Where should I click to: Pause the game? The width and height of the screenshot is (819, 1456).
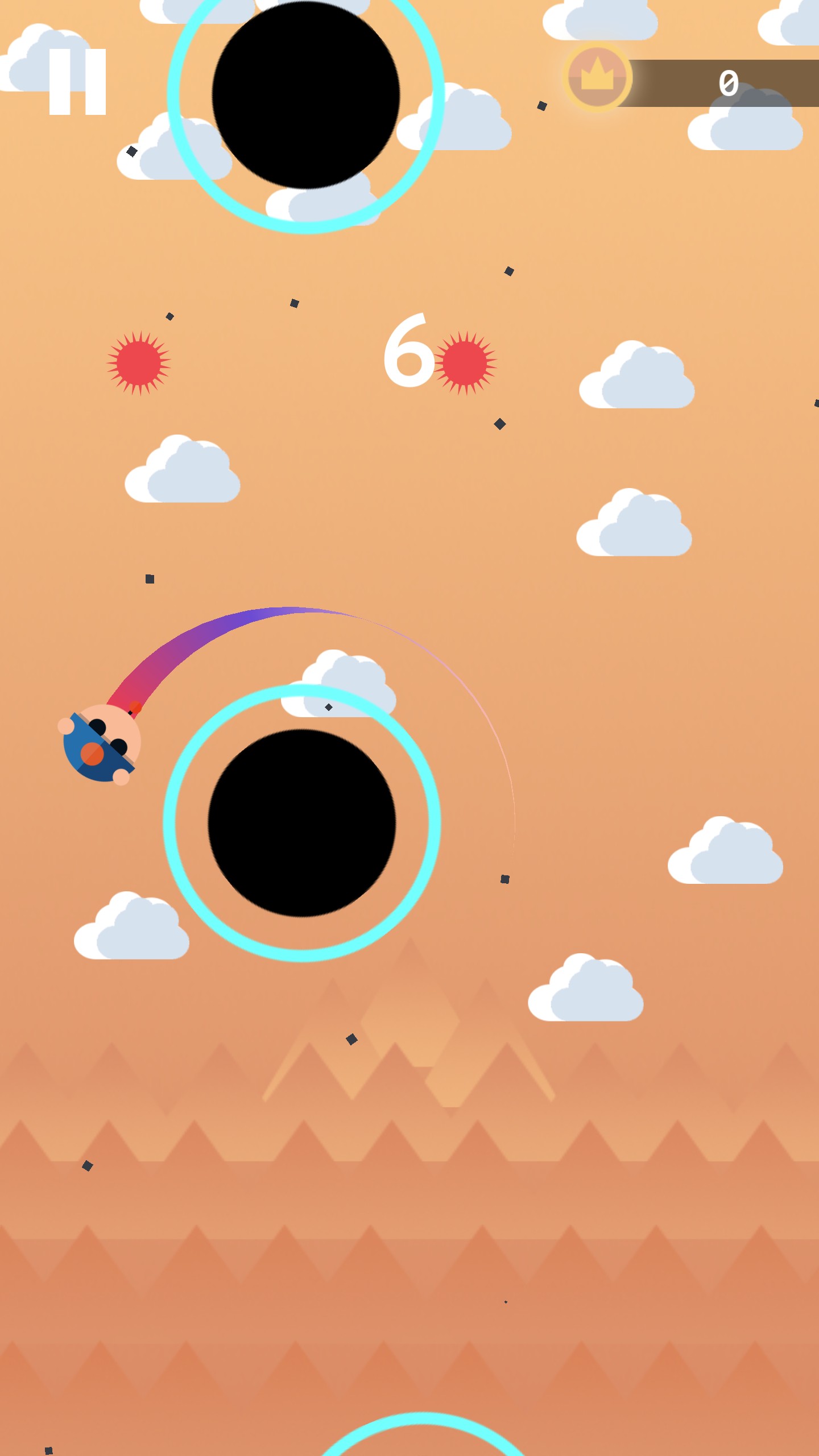coord(77,82)
